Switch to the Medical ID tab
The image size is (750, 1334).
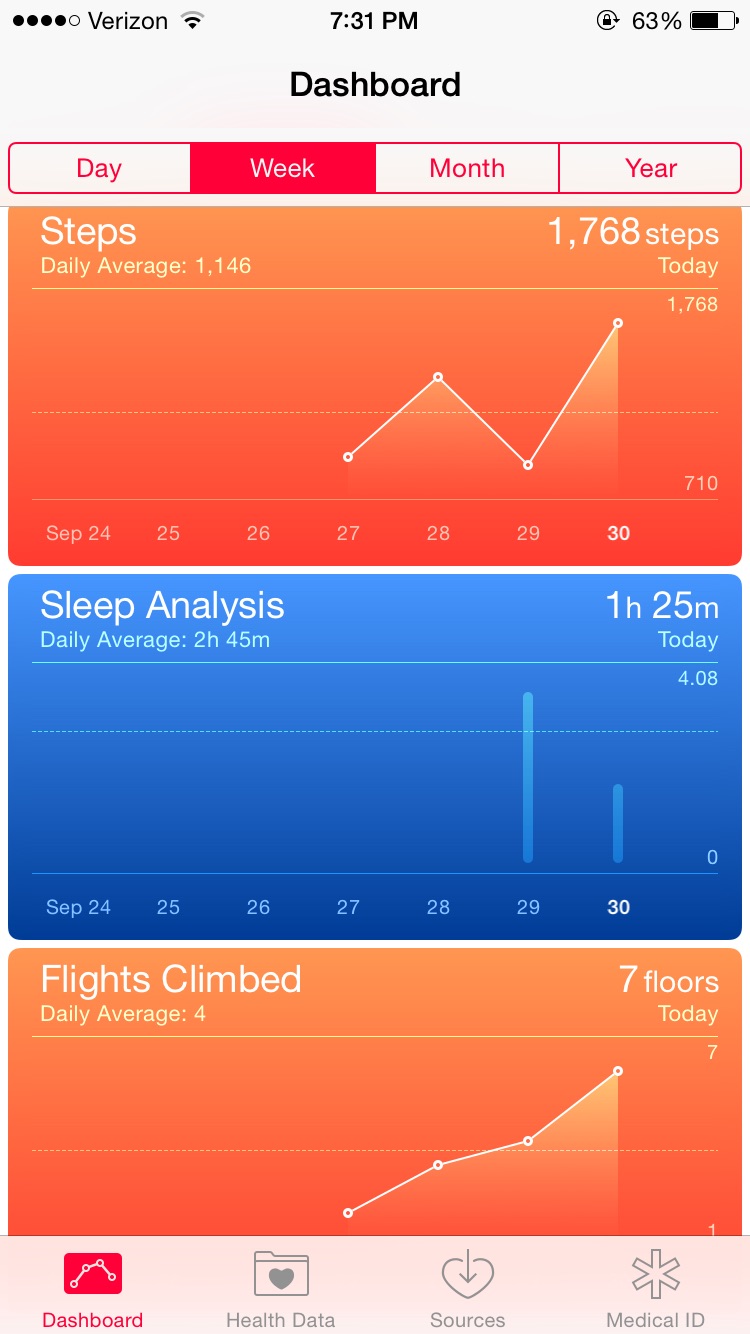[x=656, y=1288]
